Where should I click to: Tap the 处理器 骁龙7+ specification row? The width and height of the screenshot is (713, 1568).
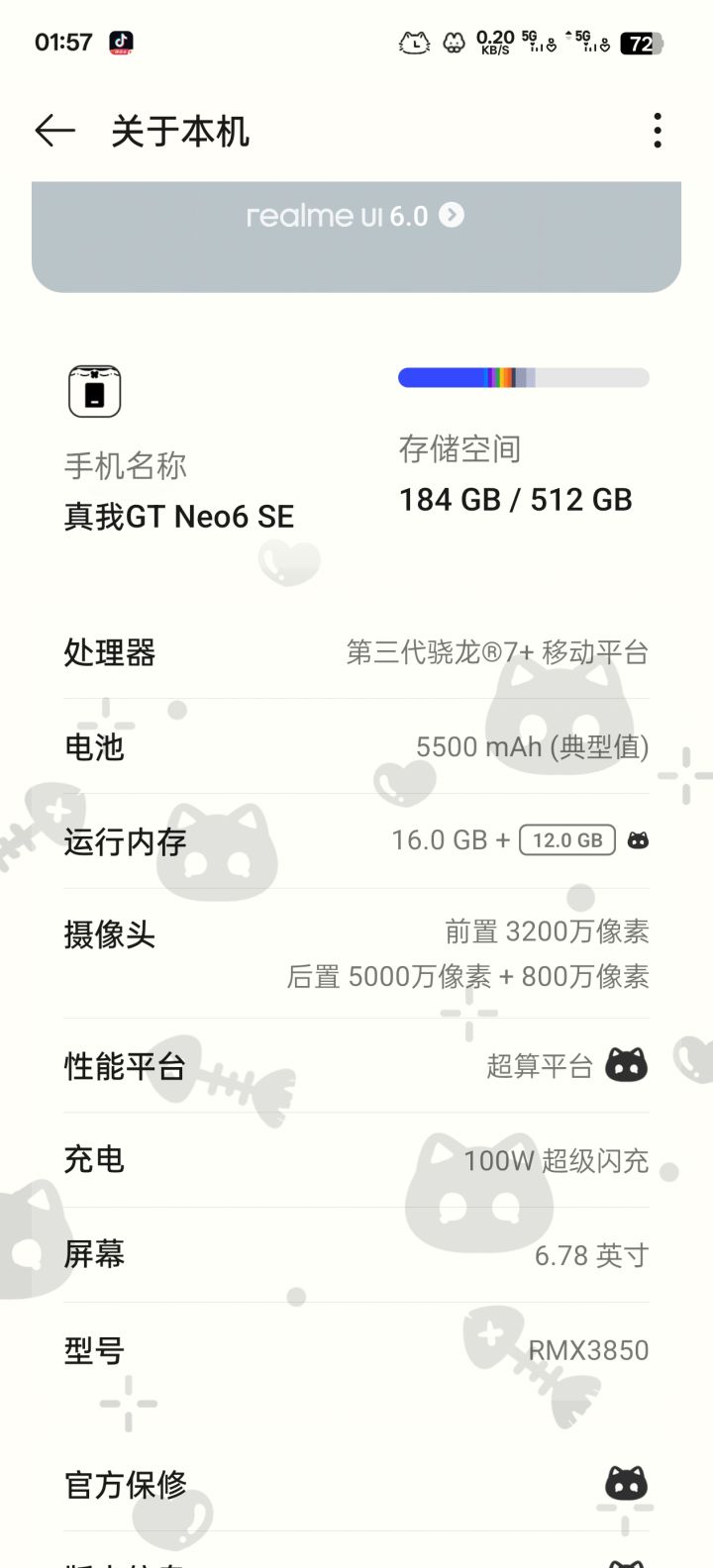coord(356,652)
